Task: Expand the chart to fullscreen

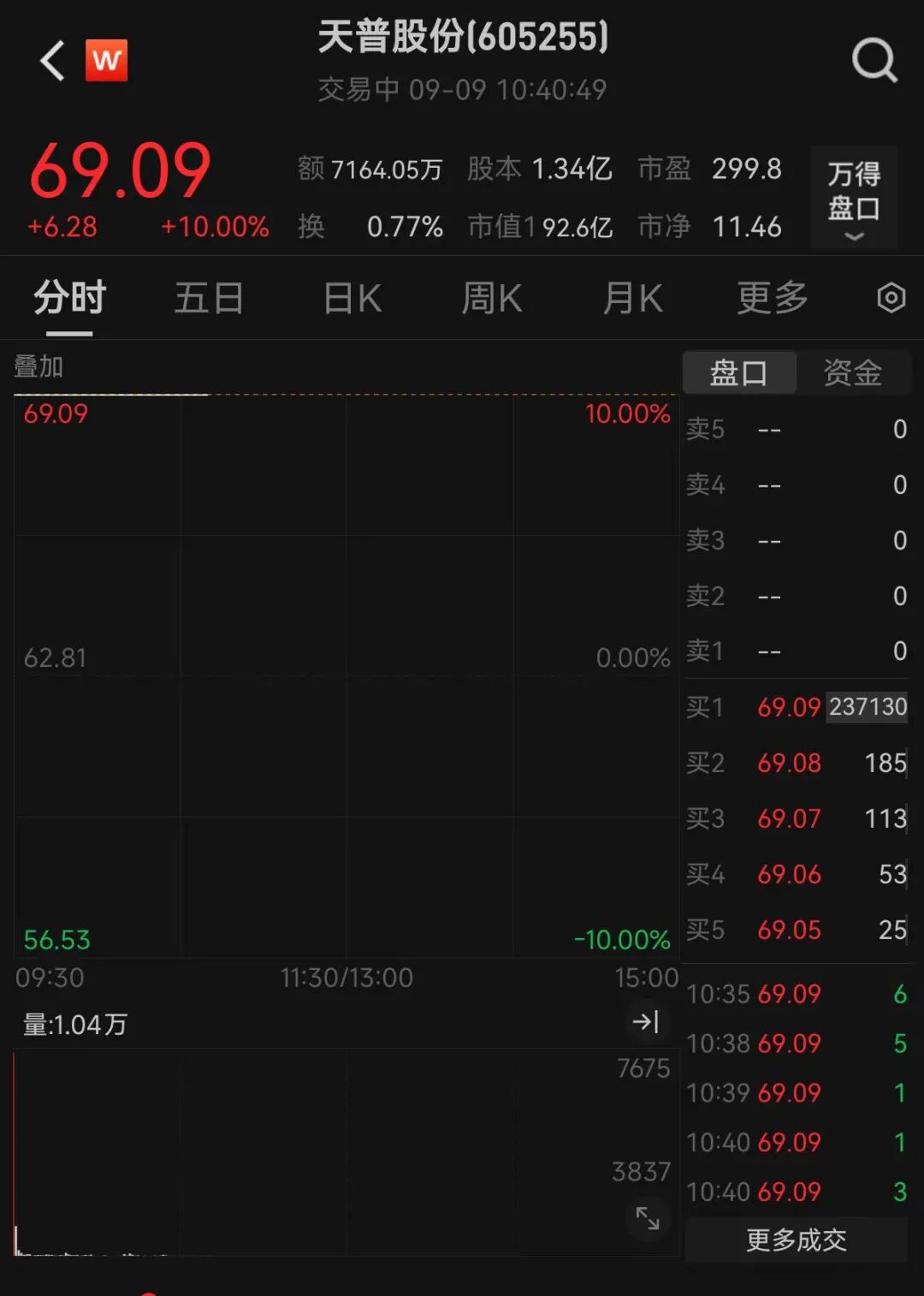Action: pyautogui.click(x=648, y=1217)
